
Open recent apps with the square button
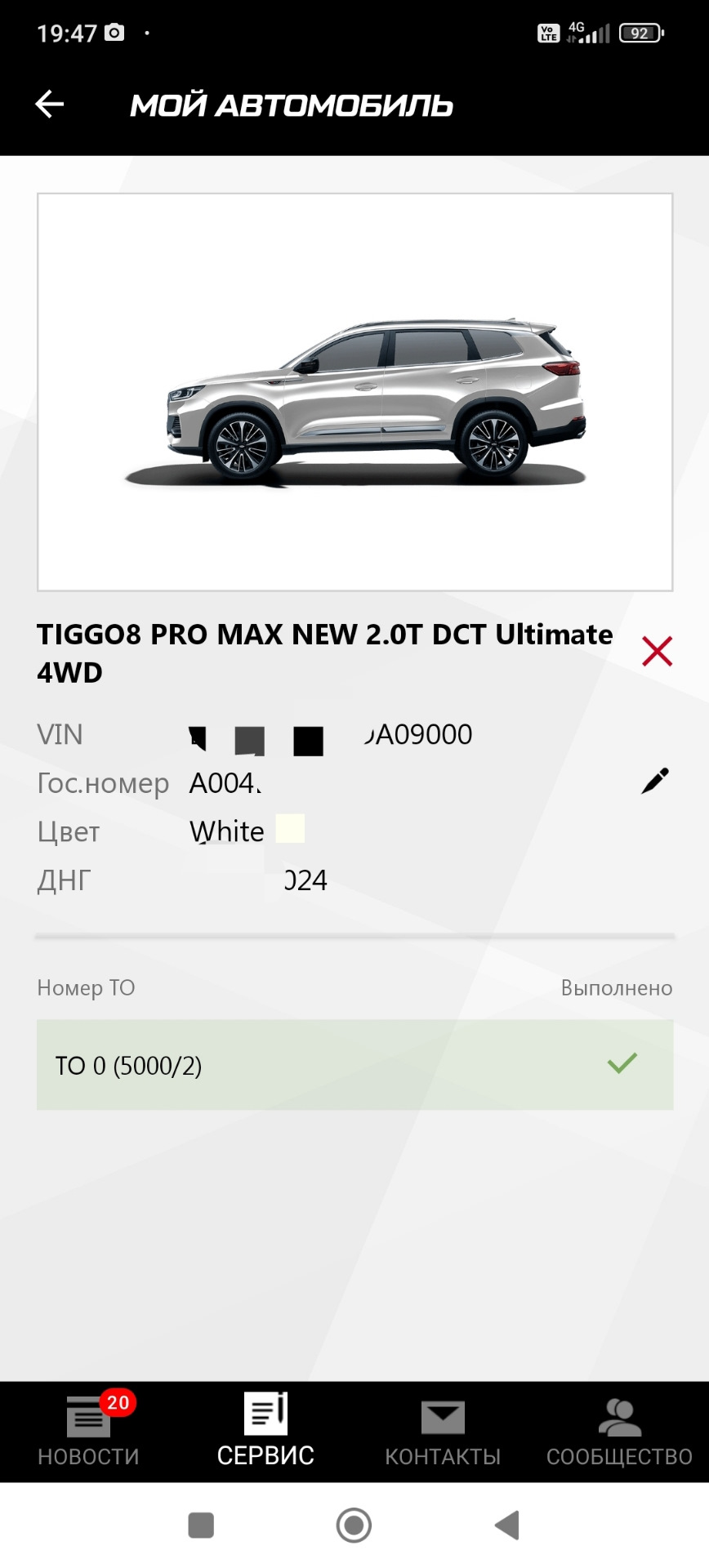point(201,1525)
